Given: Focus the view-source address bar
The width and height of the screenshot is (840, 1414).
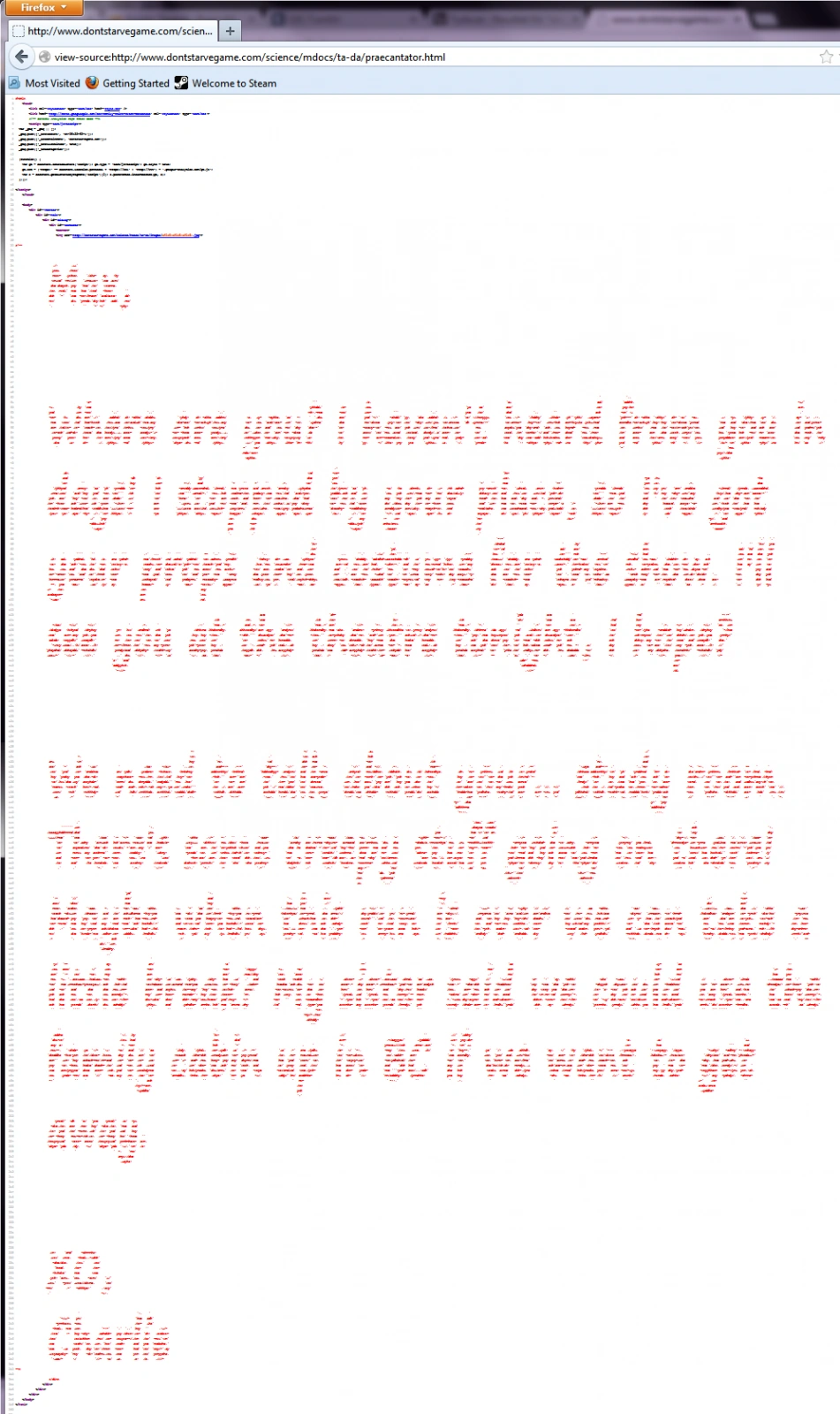Looking at the screenshot, I should 424,57.
